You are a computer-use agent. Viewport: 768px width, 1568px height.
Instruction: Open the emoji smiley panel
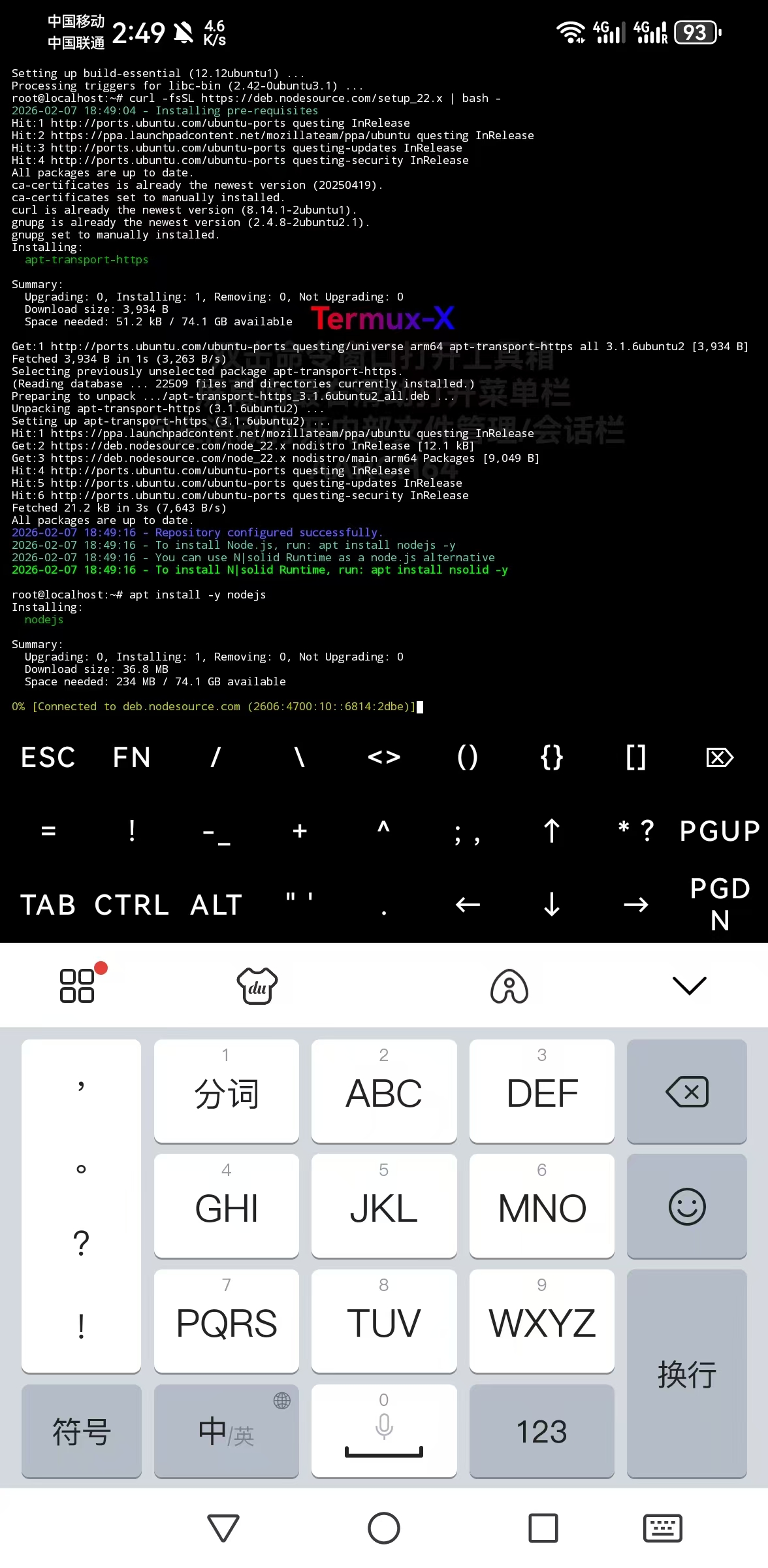(686, 1206)
